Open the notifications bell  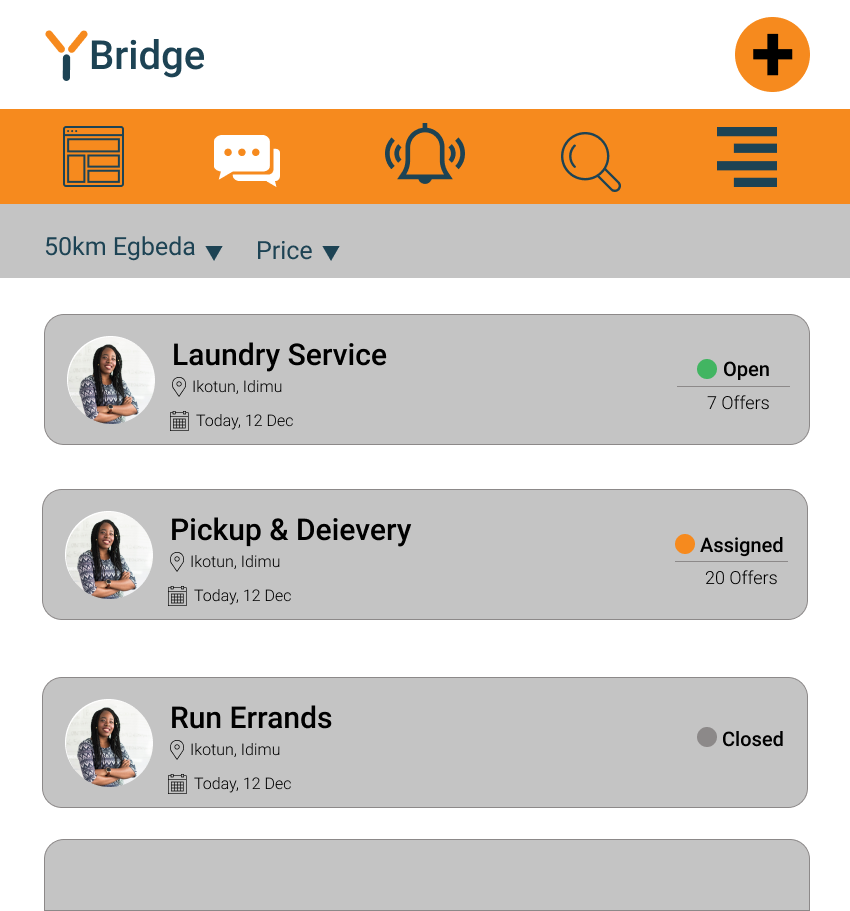tap(425, 155)
